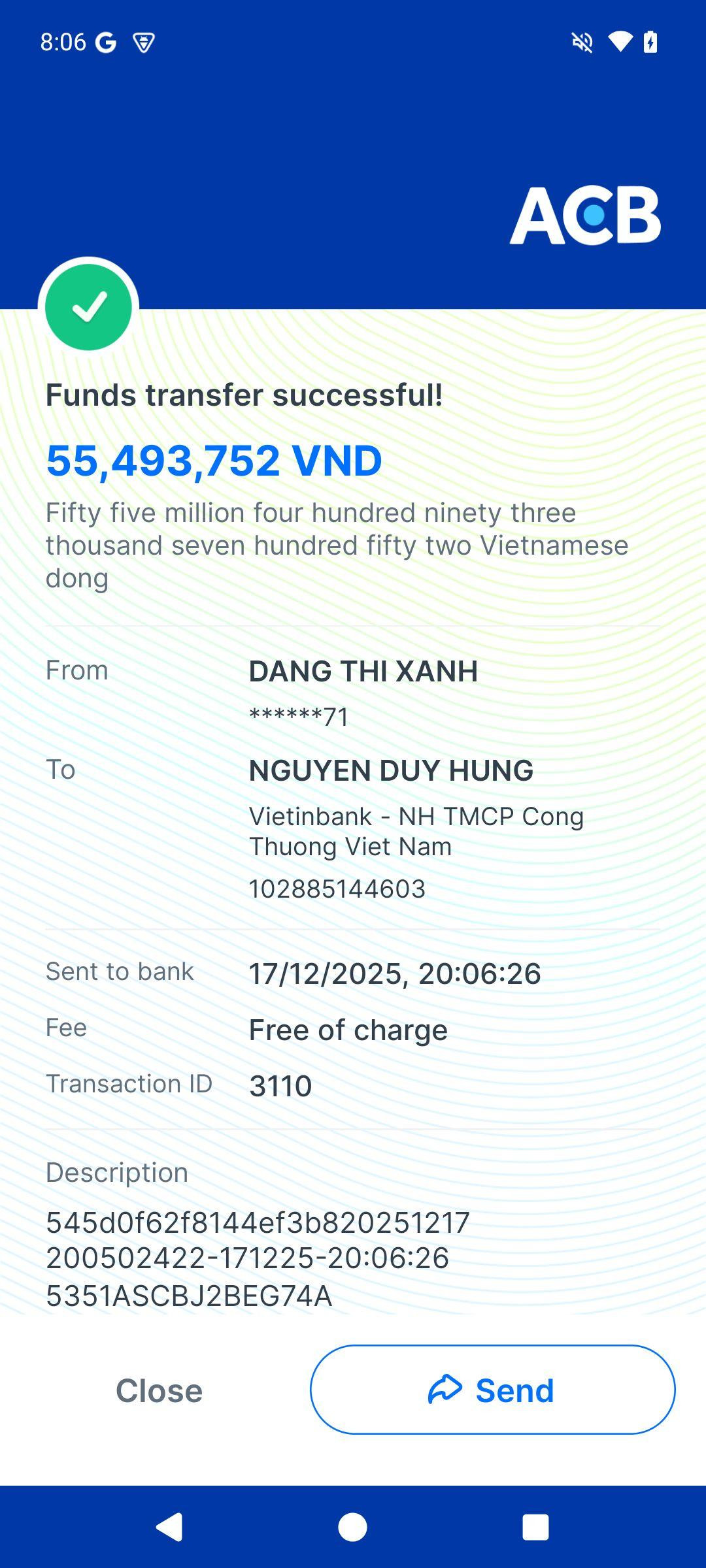Image resolution: width=706 pixels, height=1568 pixels.
Task: Close the transfer receipt
Action: point(159,1390)
